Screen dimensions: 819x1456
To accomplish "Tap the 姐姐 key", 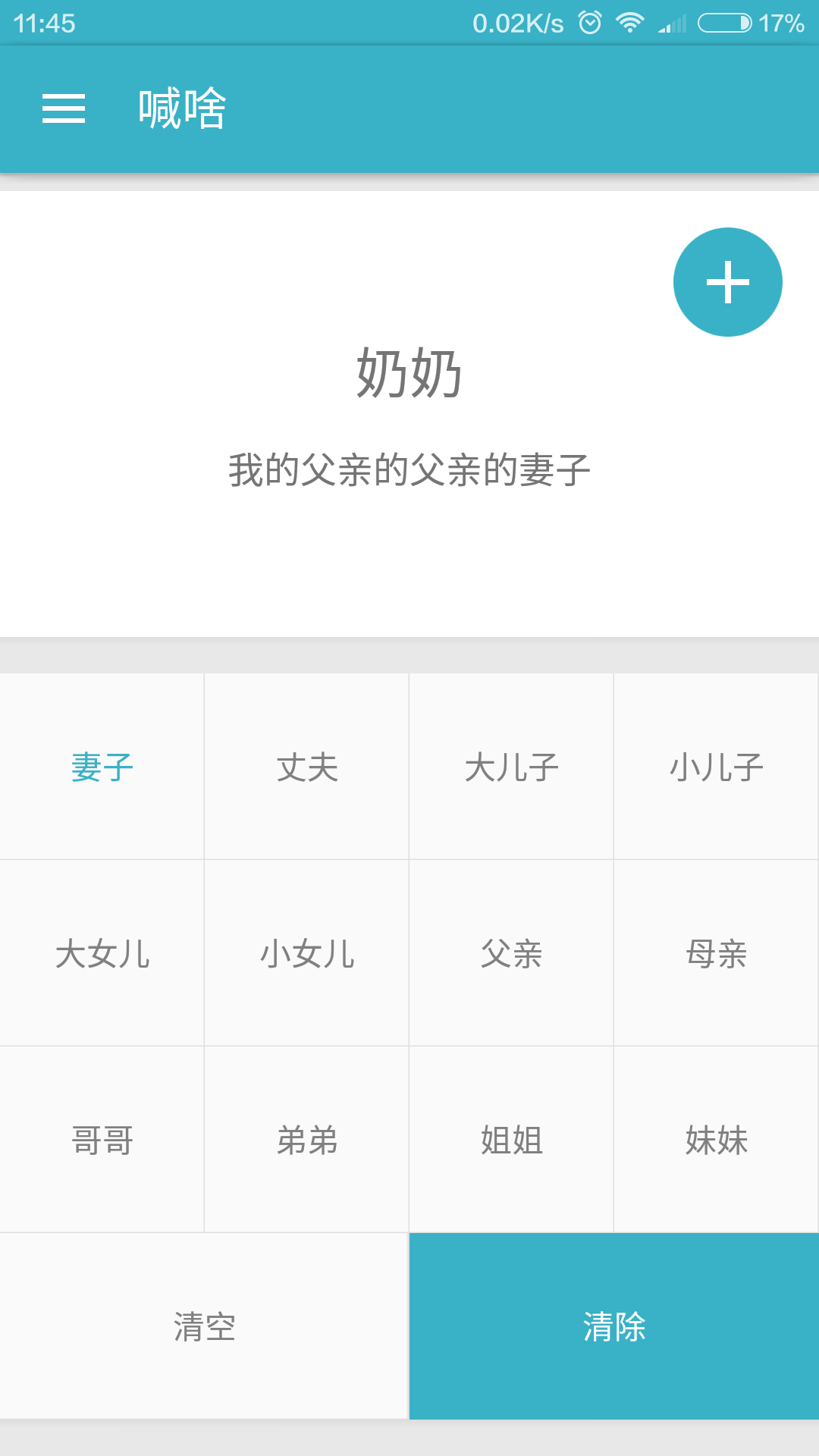I will coord(511,1140).
